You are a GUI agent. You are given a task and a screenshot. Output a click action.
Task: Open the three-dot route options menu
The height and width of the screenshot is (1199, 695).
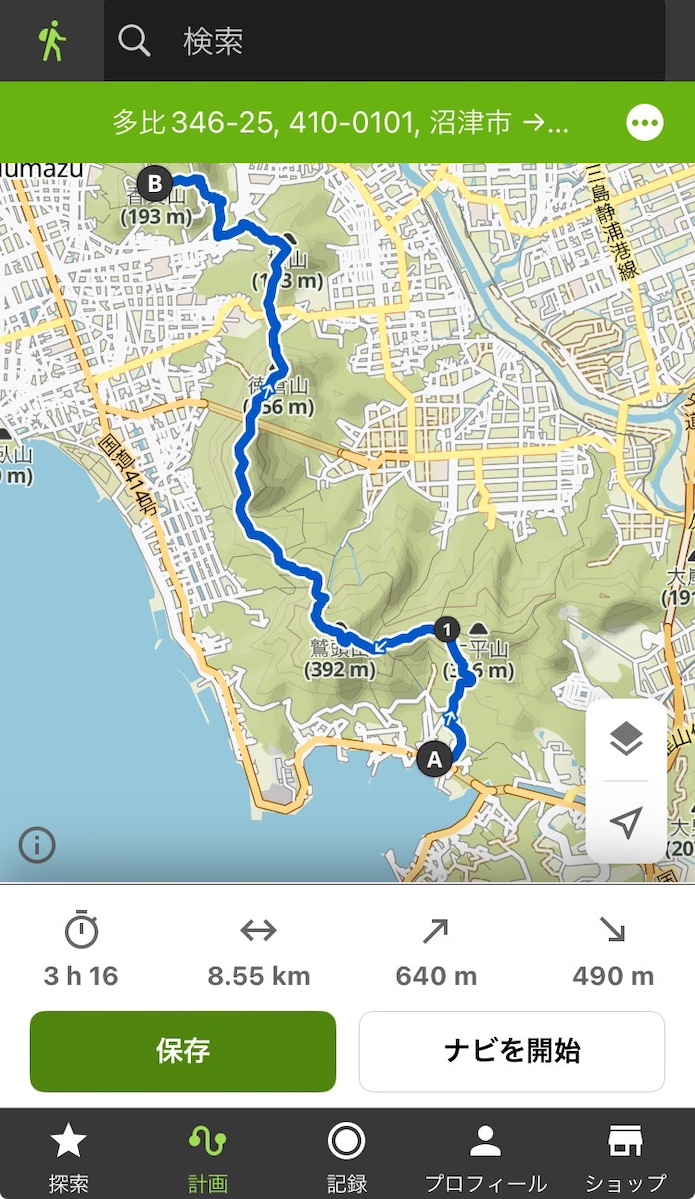(x=645, y=122)
